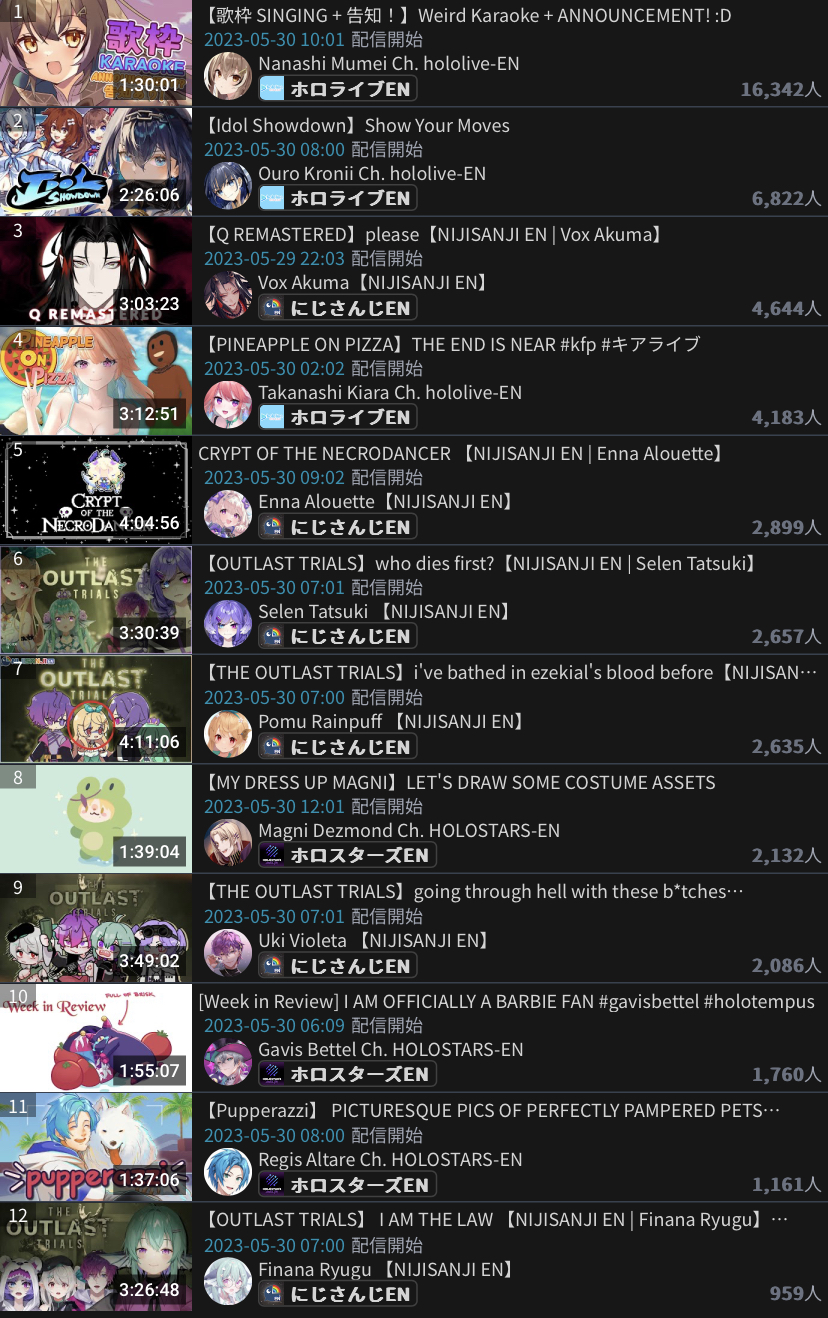This screenshot has width=828, height=1318.
Task: Tap Regis Altare's Pupperazzi stream thumbnail
Action: [x=96, y=1147]
